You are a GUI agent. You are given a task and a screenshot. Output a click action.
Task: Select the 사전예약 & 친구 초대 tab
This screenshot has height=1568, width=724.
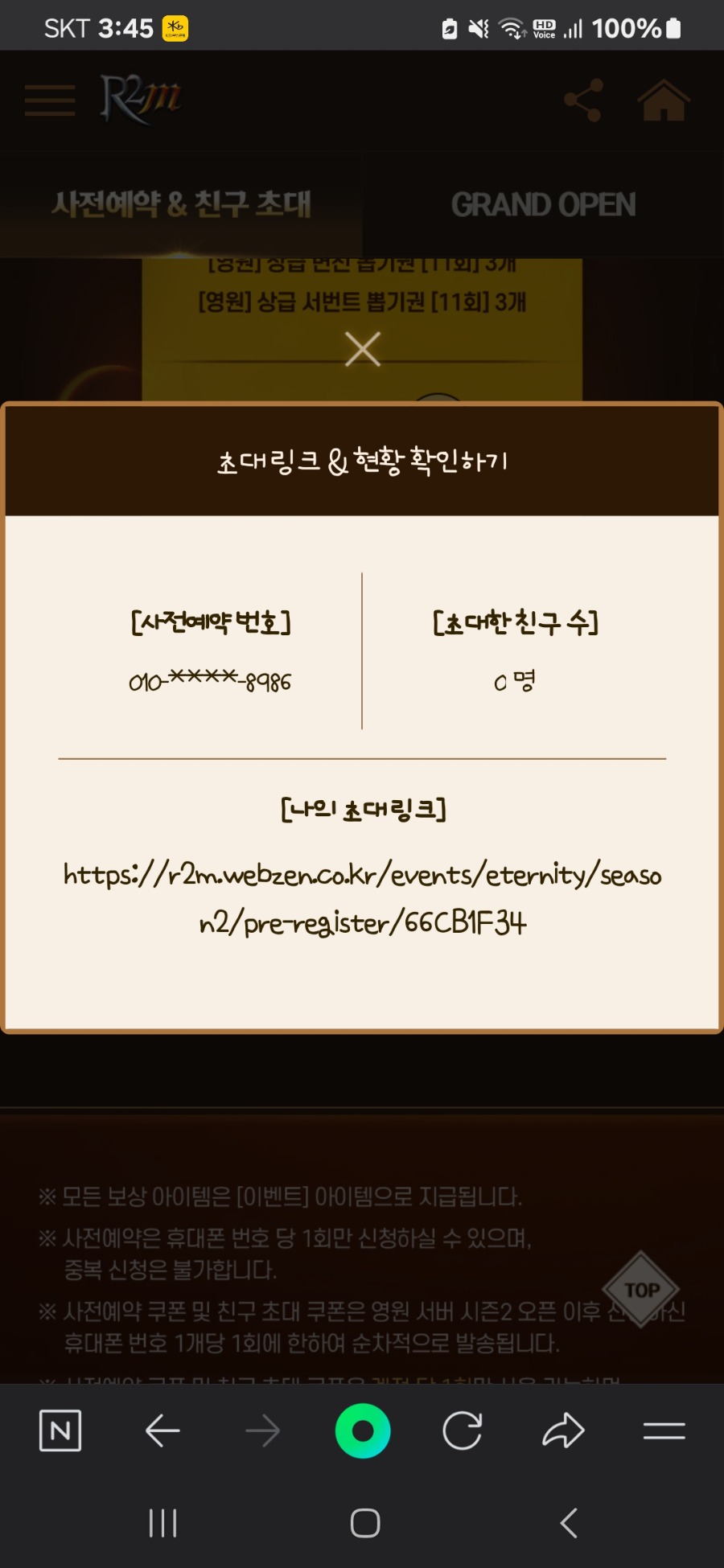[x=181, y=204]
